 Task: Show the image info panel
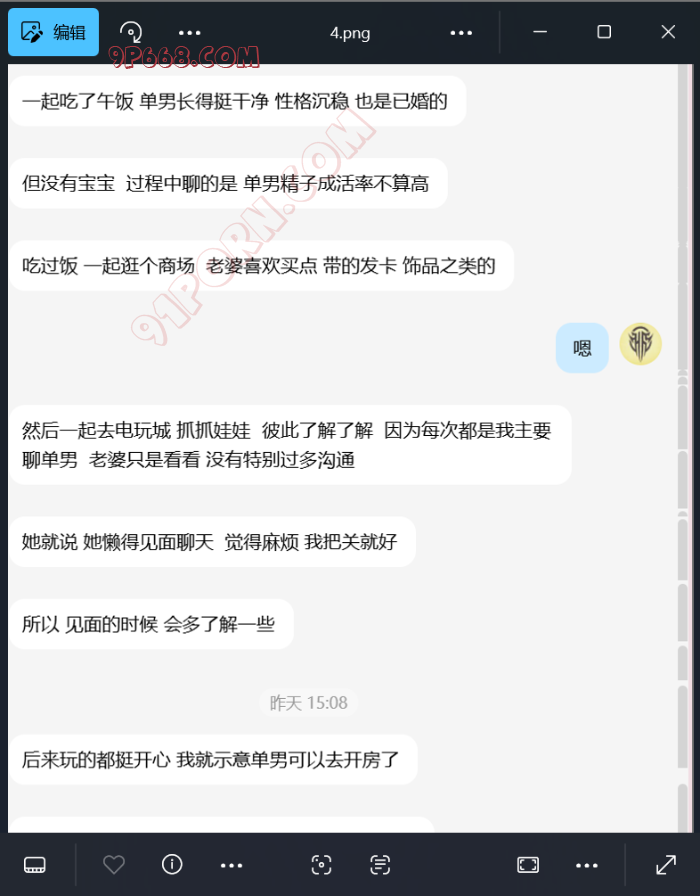tap(172, 865)
